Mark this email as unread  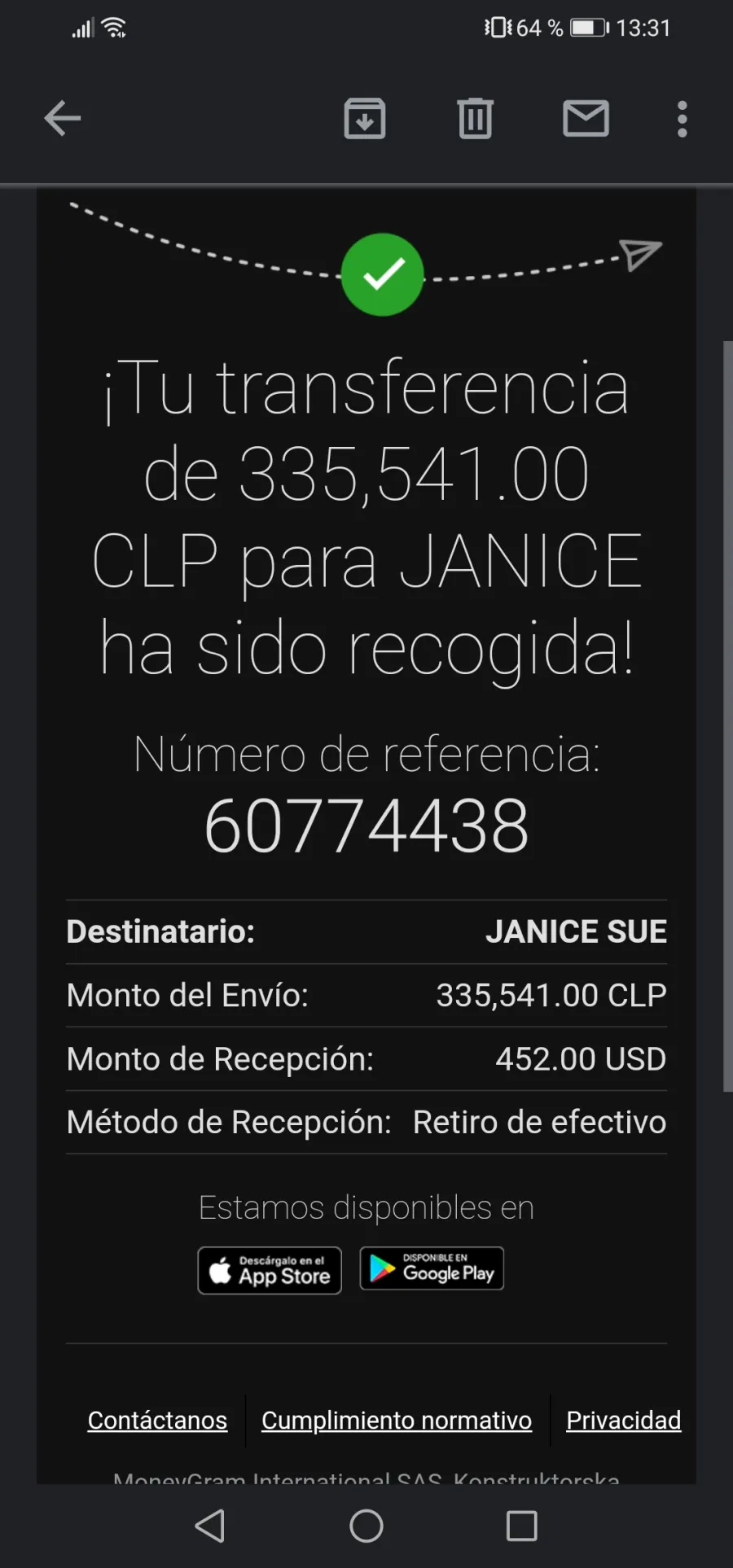(586, 119)
